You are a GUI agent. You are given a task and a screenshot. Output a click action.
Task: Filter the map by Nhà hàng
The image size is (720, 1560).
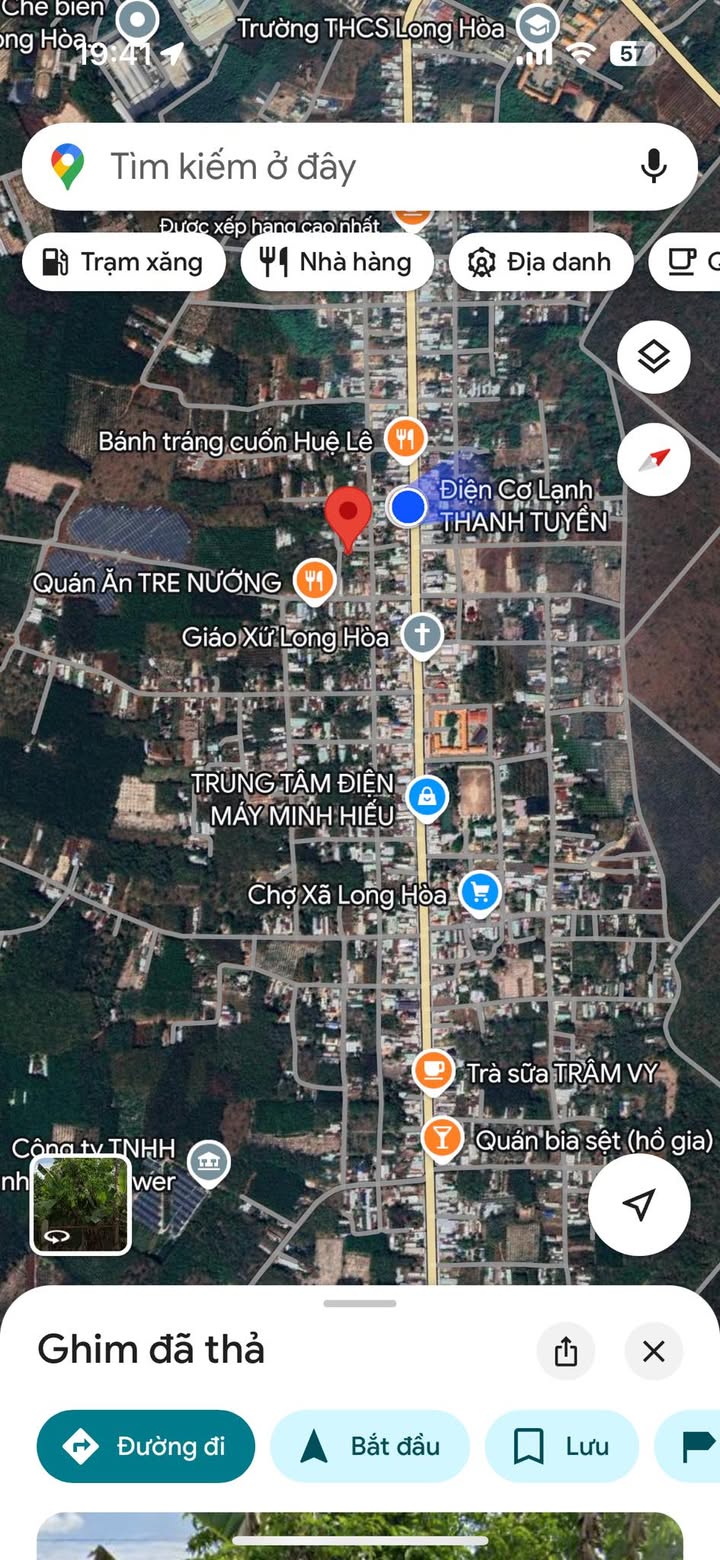pos(337,262)
